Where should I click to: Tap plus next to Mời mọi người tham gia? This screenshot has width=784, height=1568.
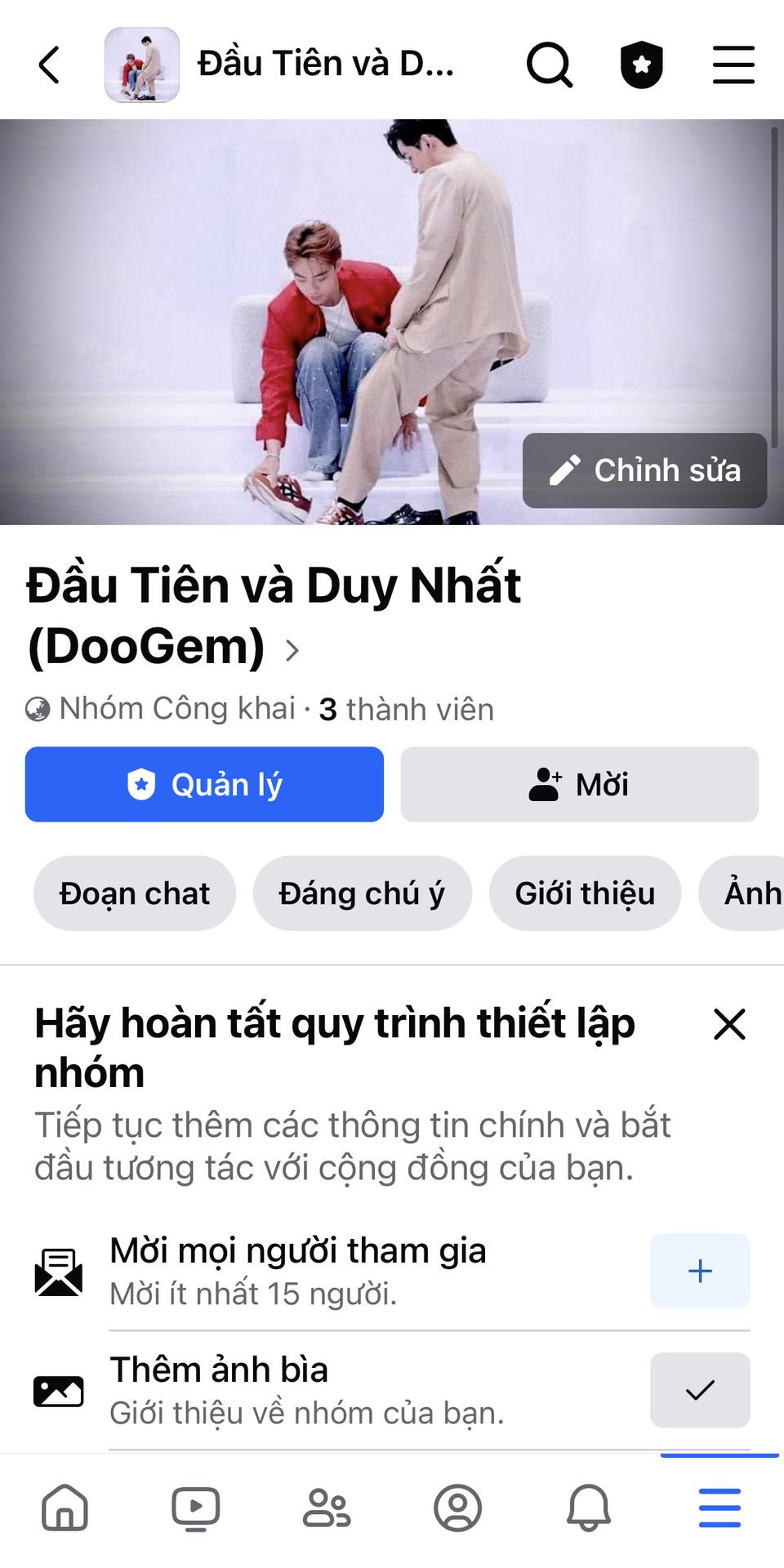[700, 1271]
